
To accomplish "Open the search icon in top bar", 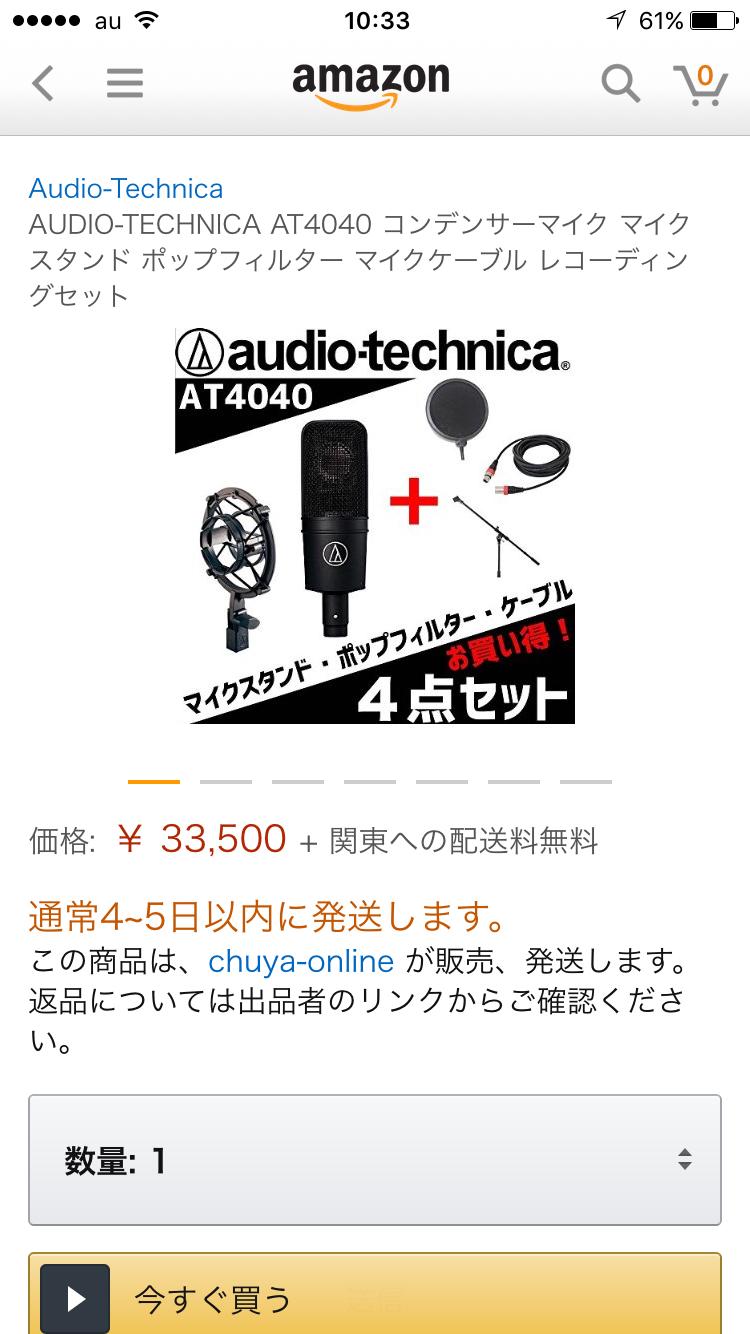I will [x=620, y=84].
